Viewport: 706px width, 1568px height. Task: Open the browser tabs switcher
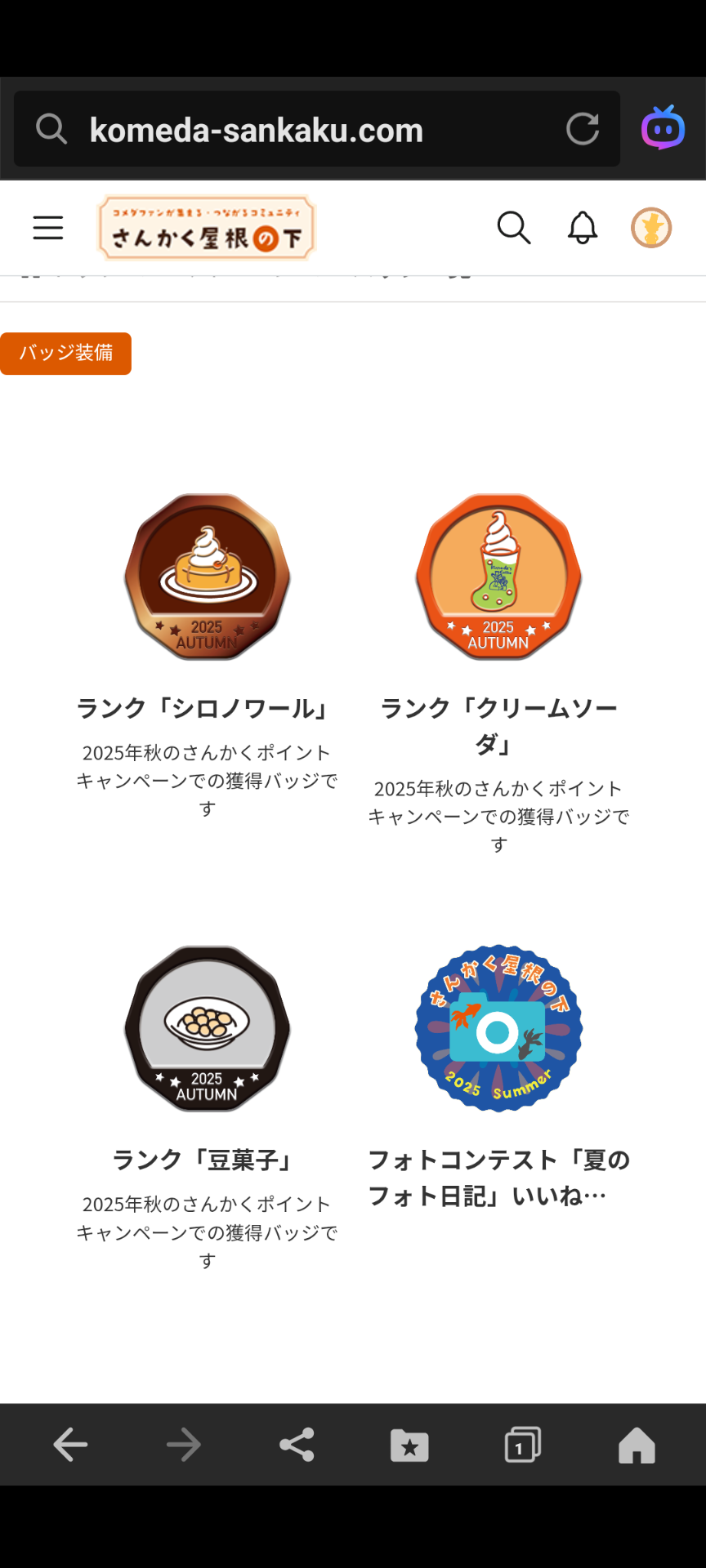click(522, 1445)
